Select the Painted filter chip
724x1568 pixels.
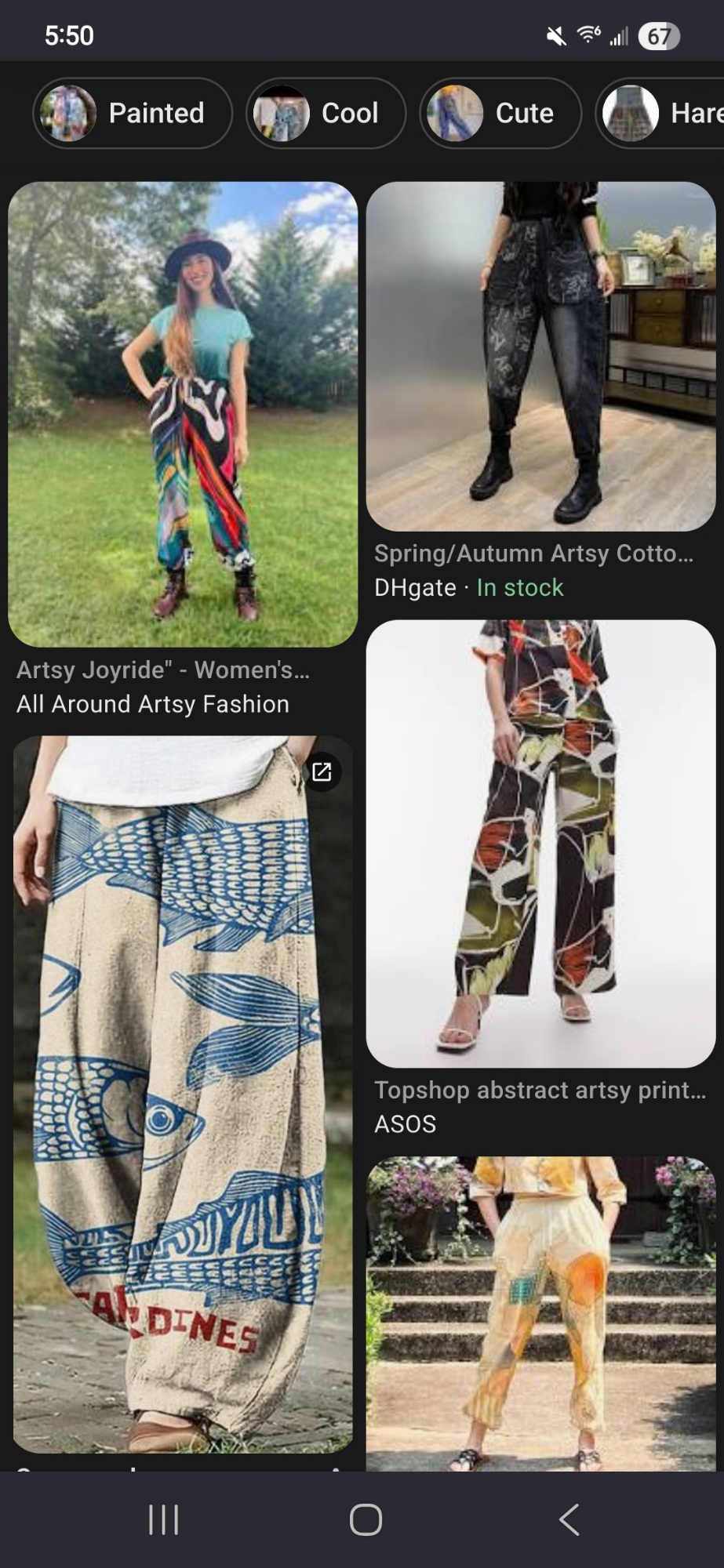pyautogui.click(x=133, y=113)
